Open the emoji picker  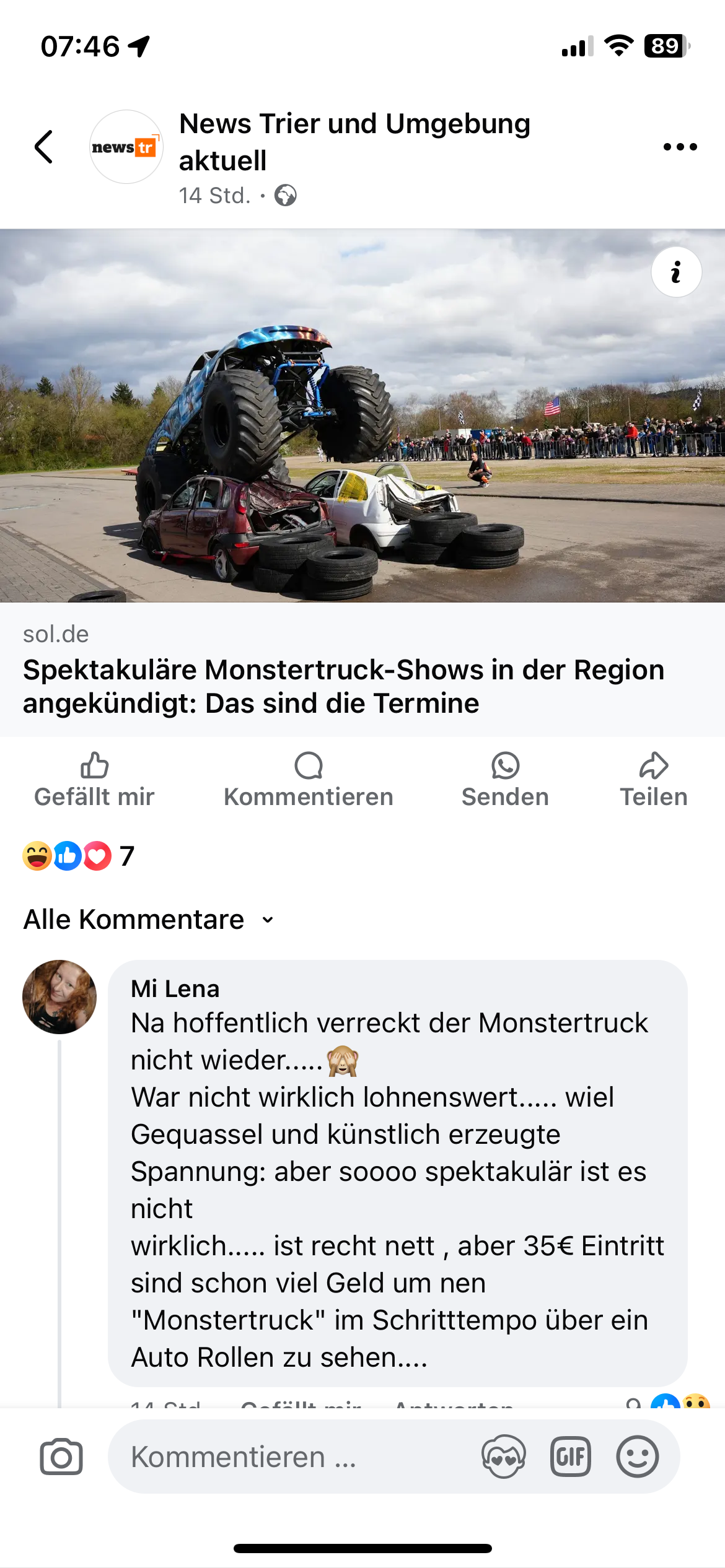637,1457
